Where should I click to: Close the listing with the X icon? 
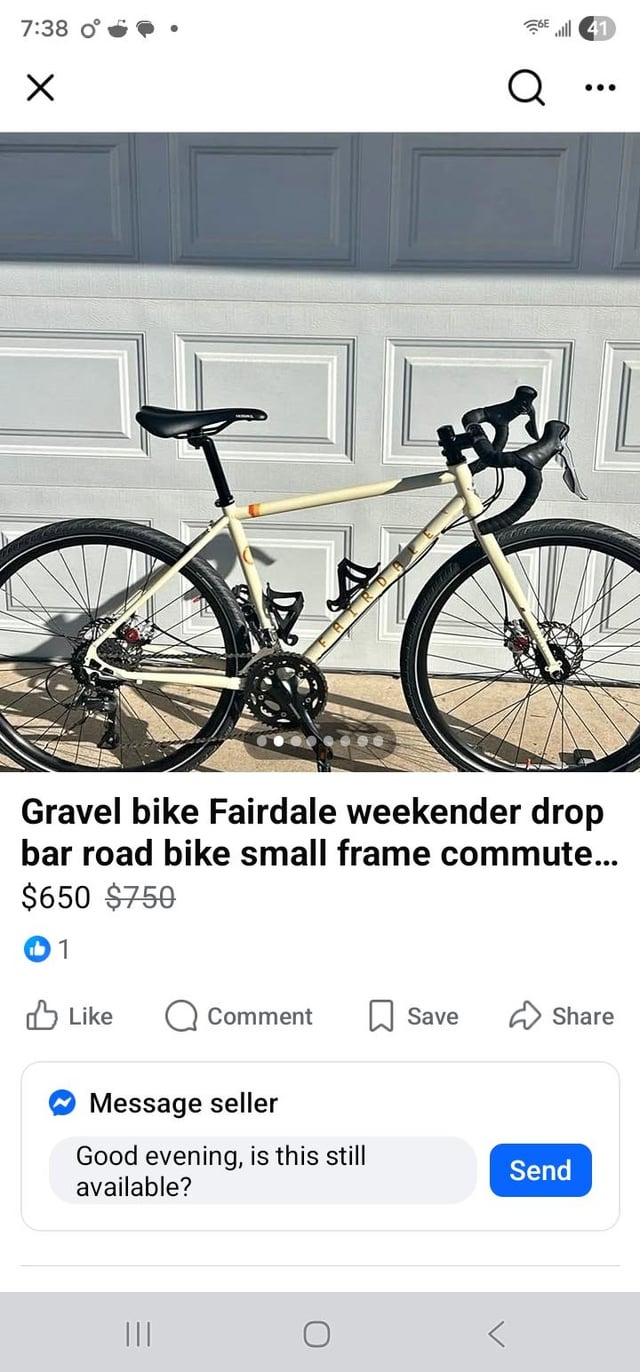click(x=39, y=90)
